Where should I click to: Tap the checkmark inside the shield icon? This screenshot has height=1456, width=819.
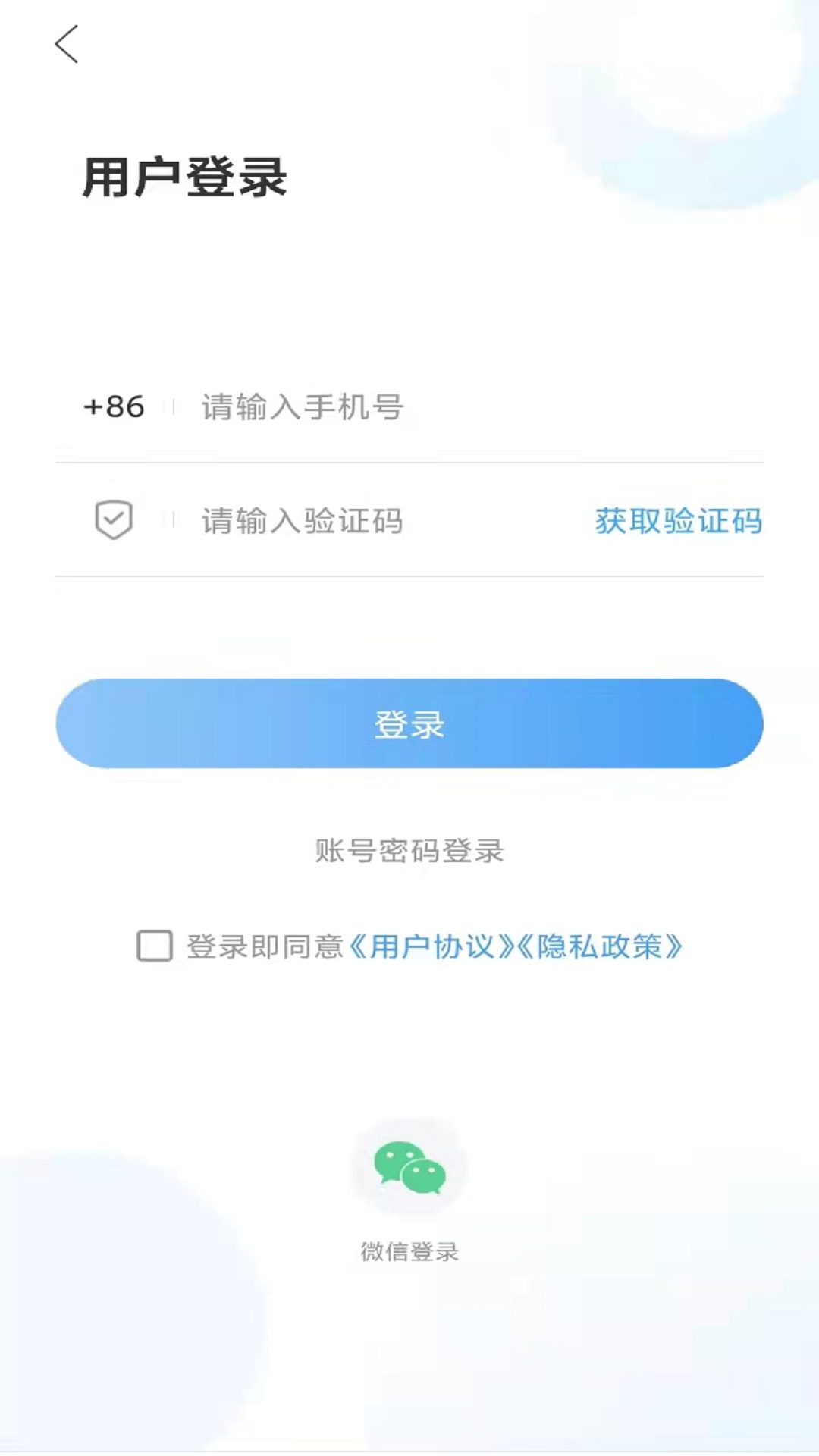tap(114, 521)
